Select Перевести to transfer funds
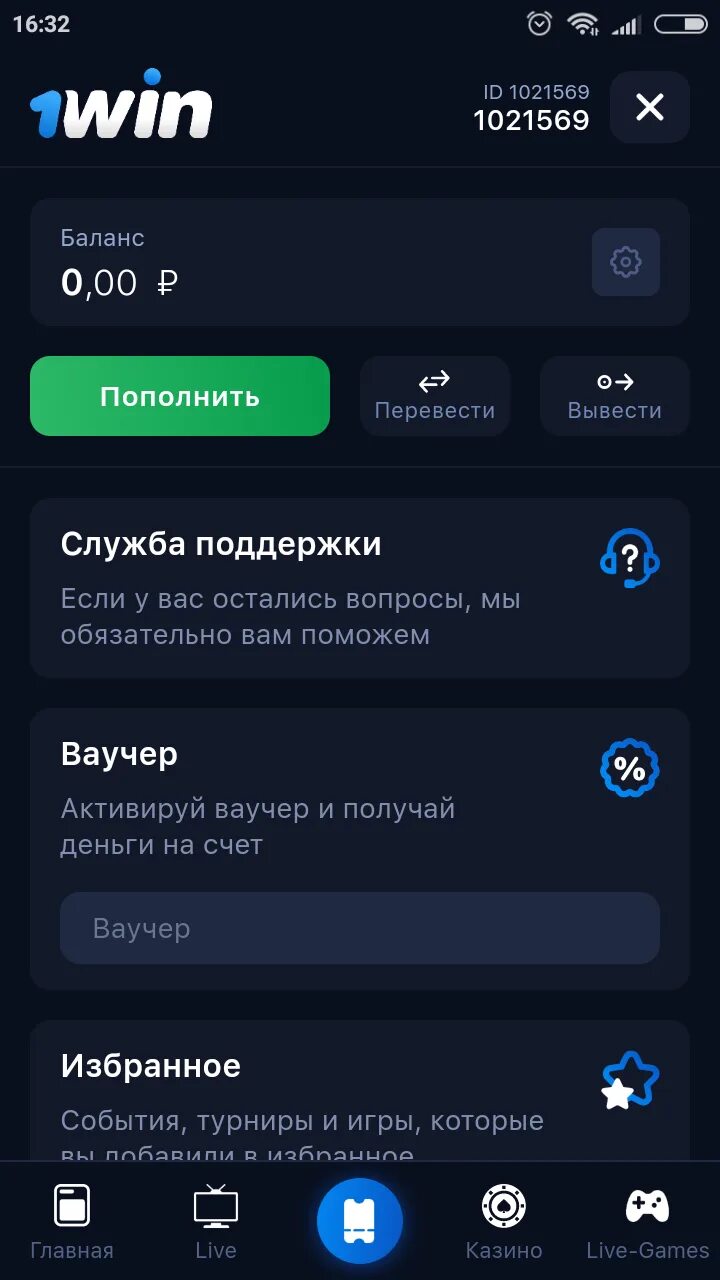This screenshot has height=1280, width=720. [435, 396]
